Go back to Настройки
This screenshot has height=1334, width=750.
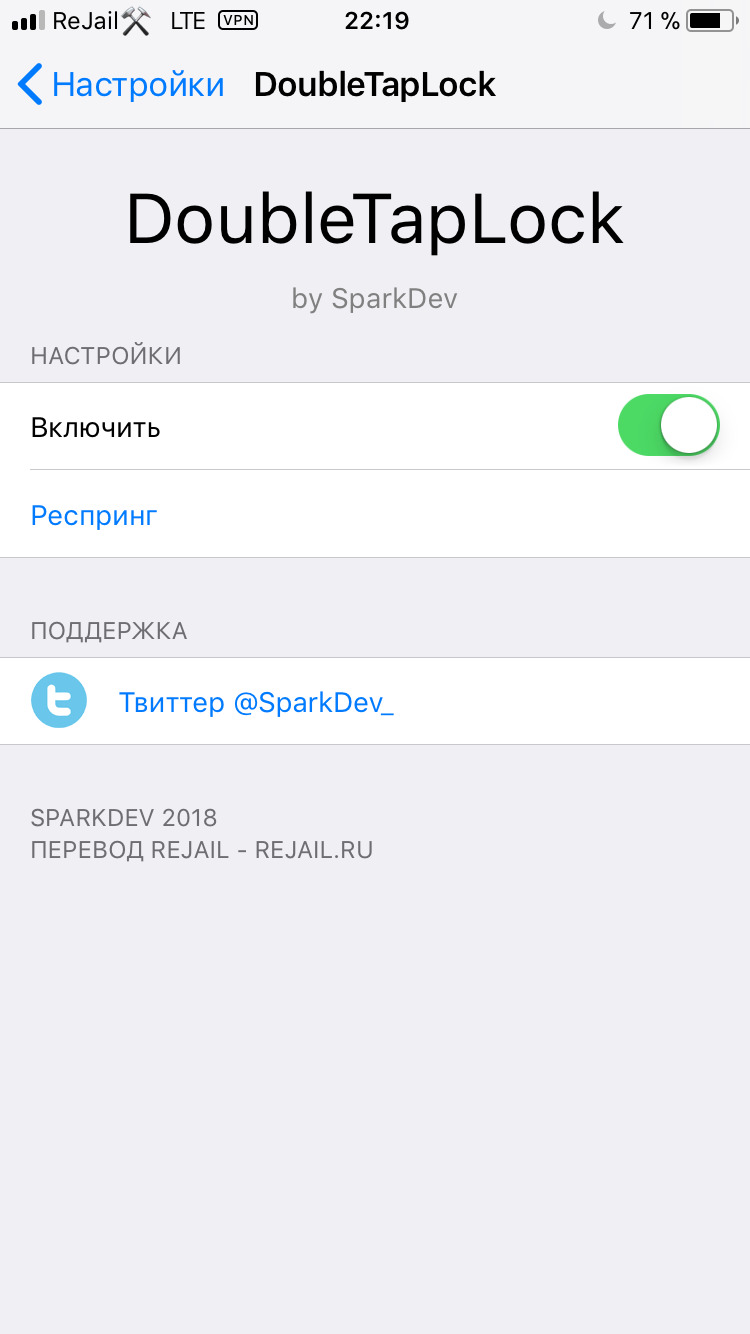(x=121, y=85)
